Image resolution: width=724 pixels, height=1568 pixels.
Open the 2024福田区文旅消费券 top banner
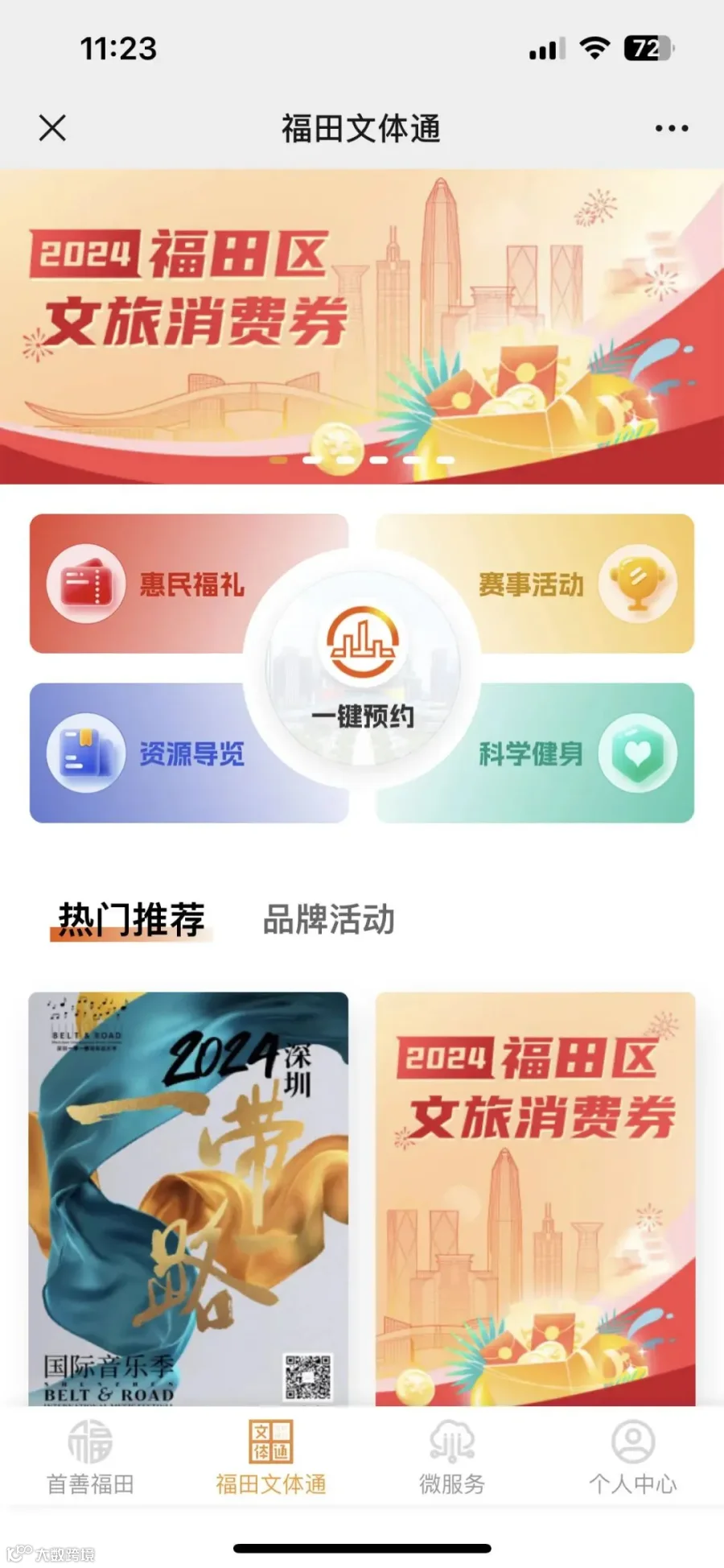362,326
